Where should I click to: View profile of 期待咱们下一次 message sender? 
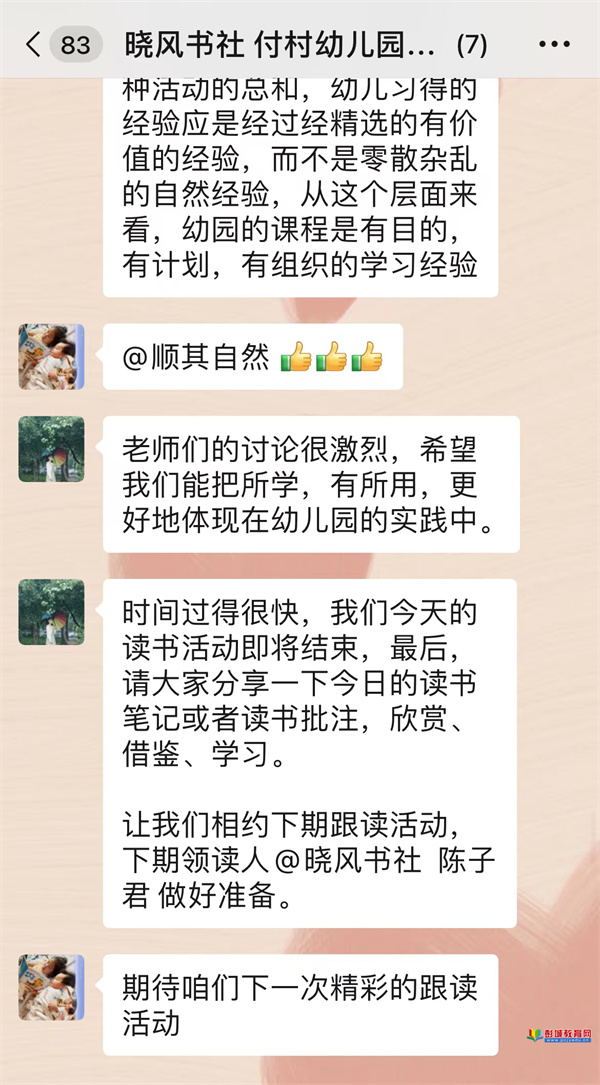[51, 987]
